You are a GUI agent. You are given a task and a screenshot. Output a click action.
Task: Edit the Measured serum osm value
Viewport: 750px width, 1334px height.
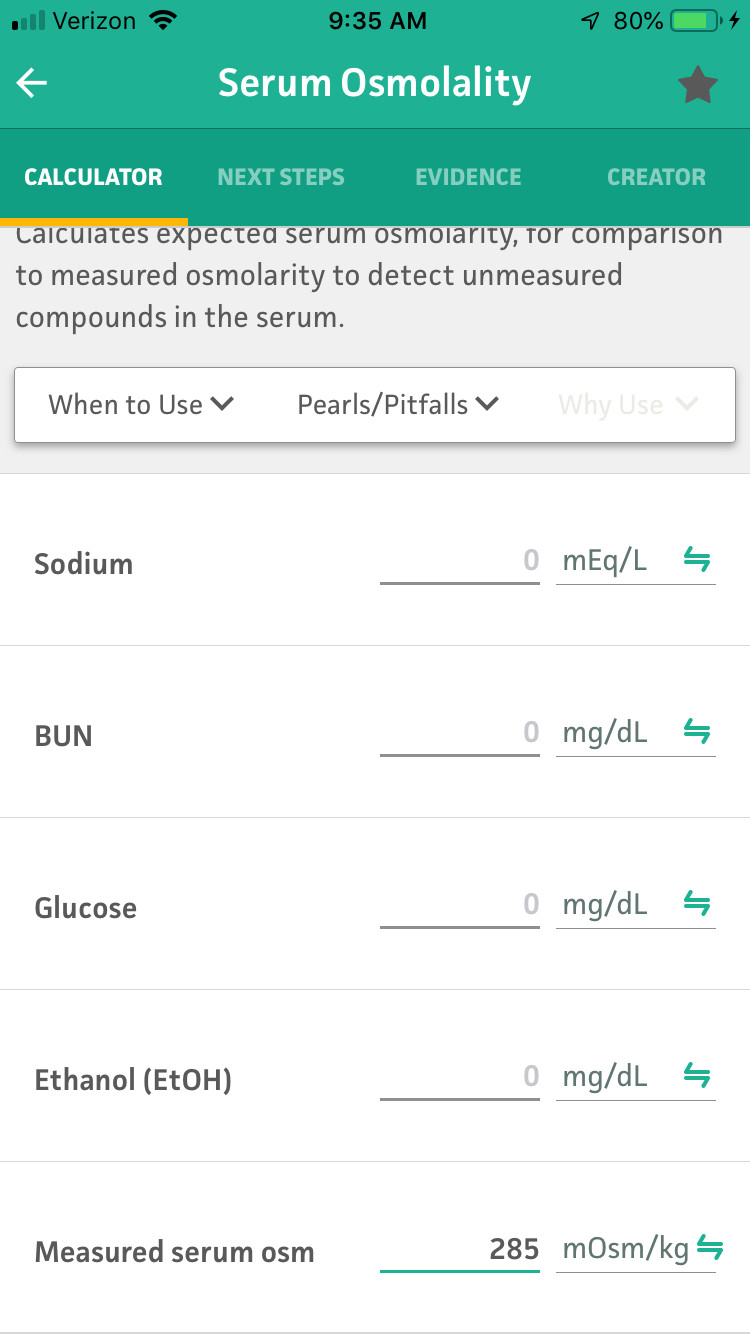click(x=460, y=1249)
